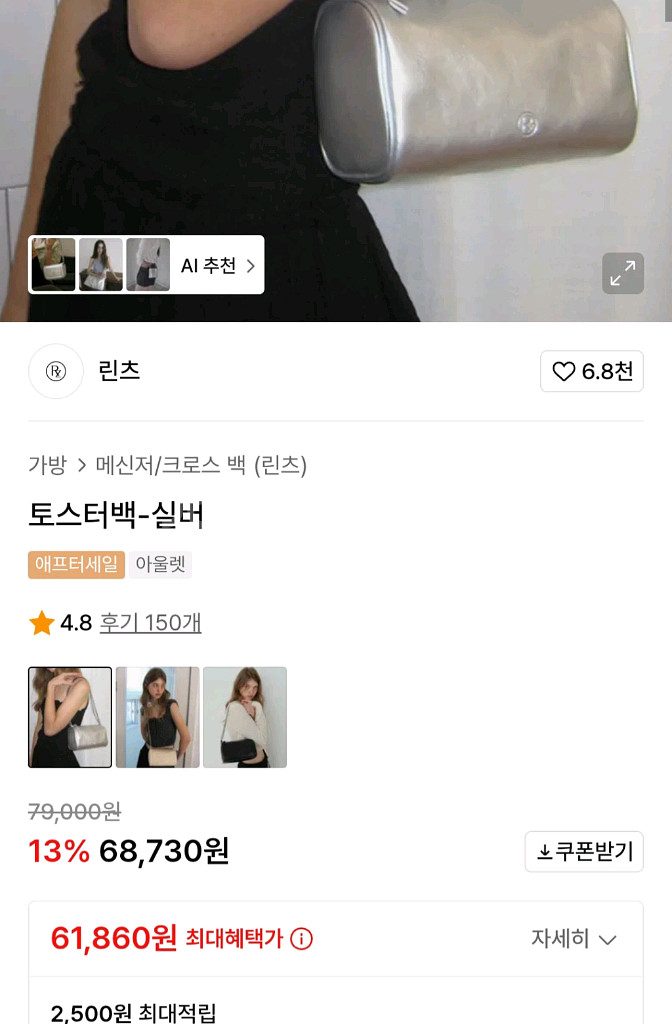Viewport: 672px width, 1024px height.
Task: Expand the product image to fullscreen
Action: [x=622, y=273]
